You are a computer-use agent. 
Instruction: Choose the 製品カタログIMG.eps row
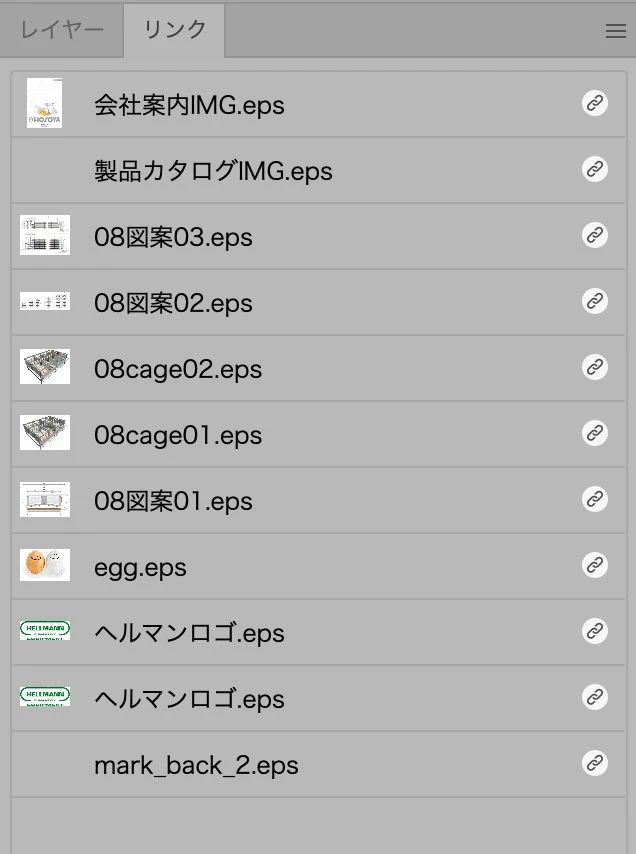[213, 171]
